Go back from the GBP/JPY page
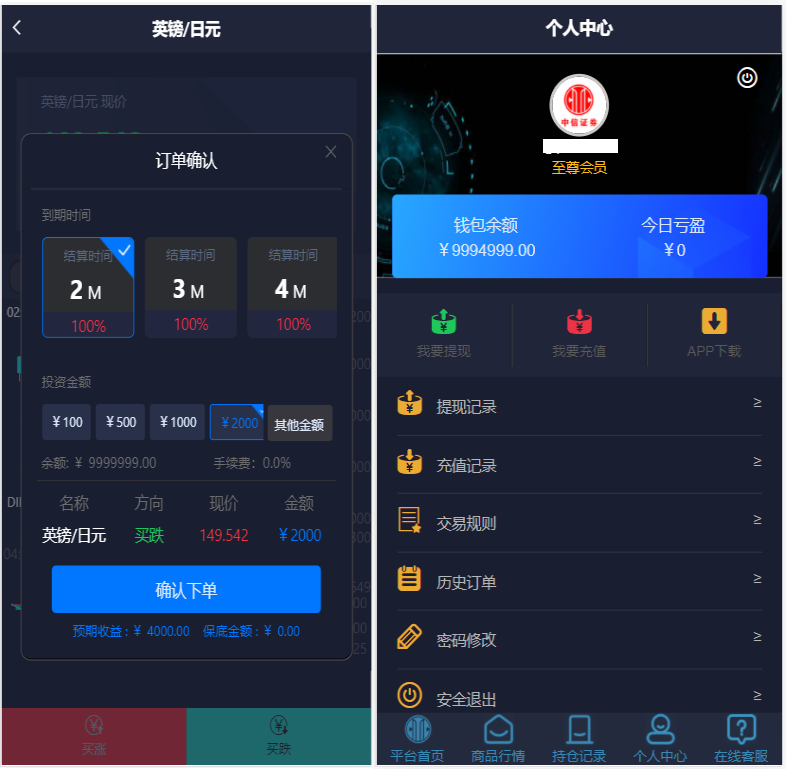This screenshot has height=770, width=790. (x=17, y=28)
